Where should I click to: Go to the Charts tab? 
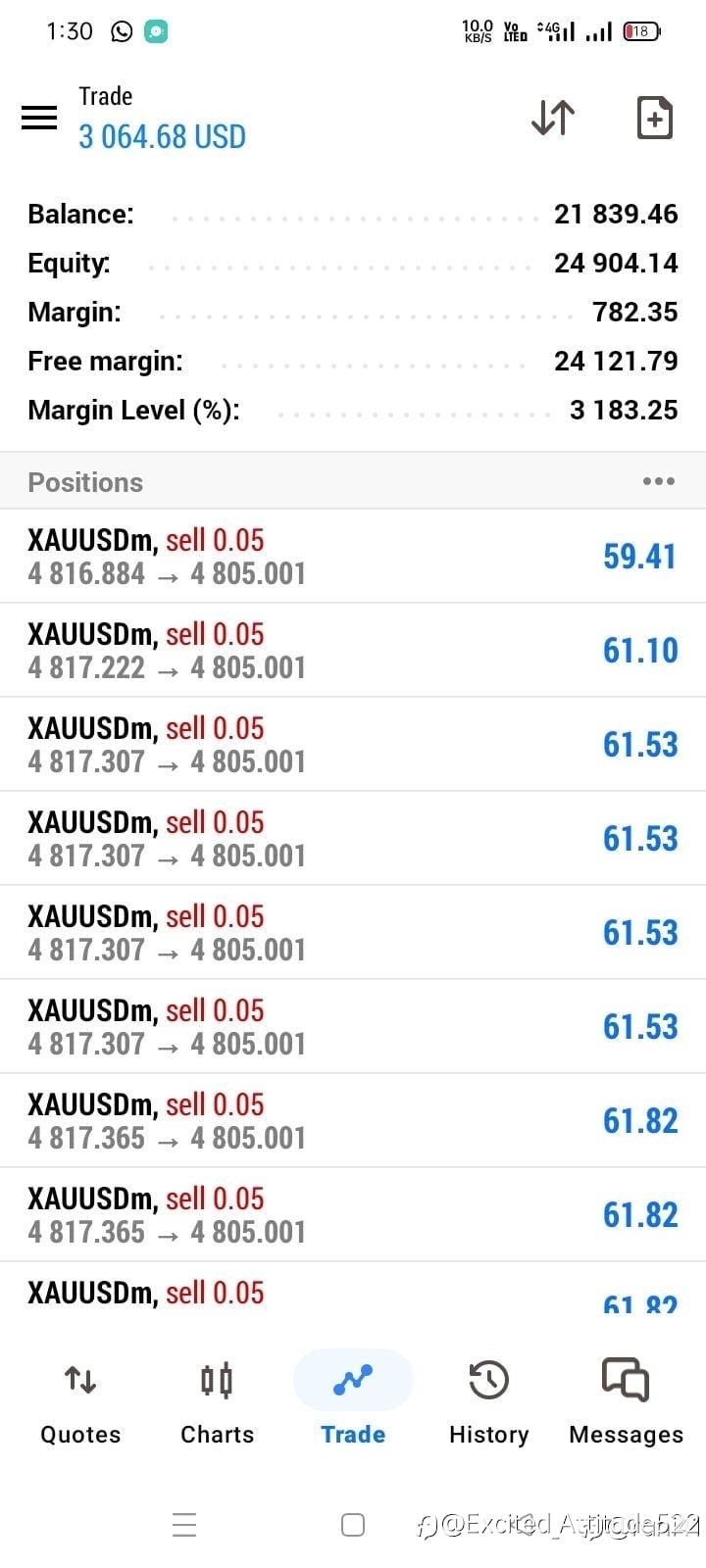click(217, 1401)
